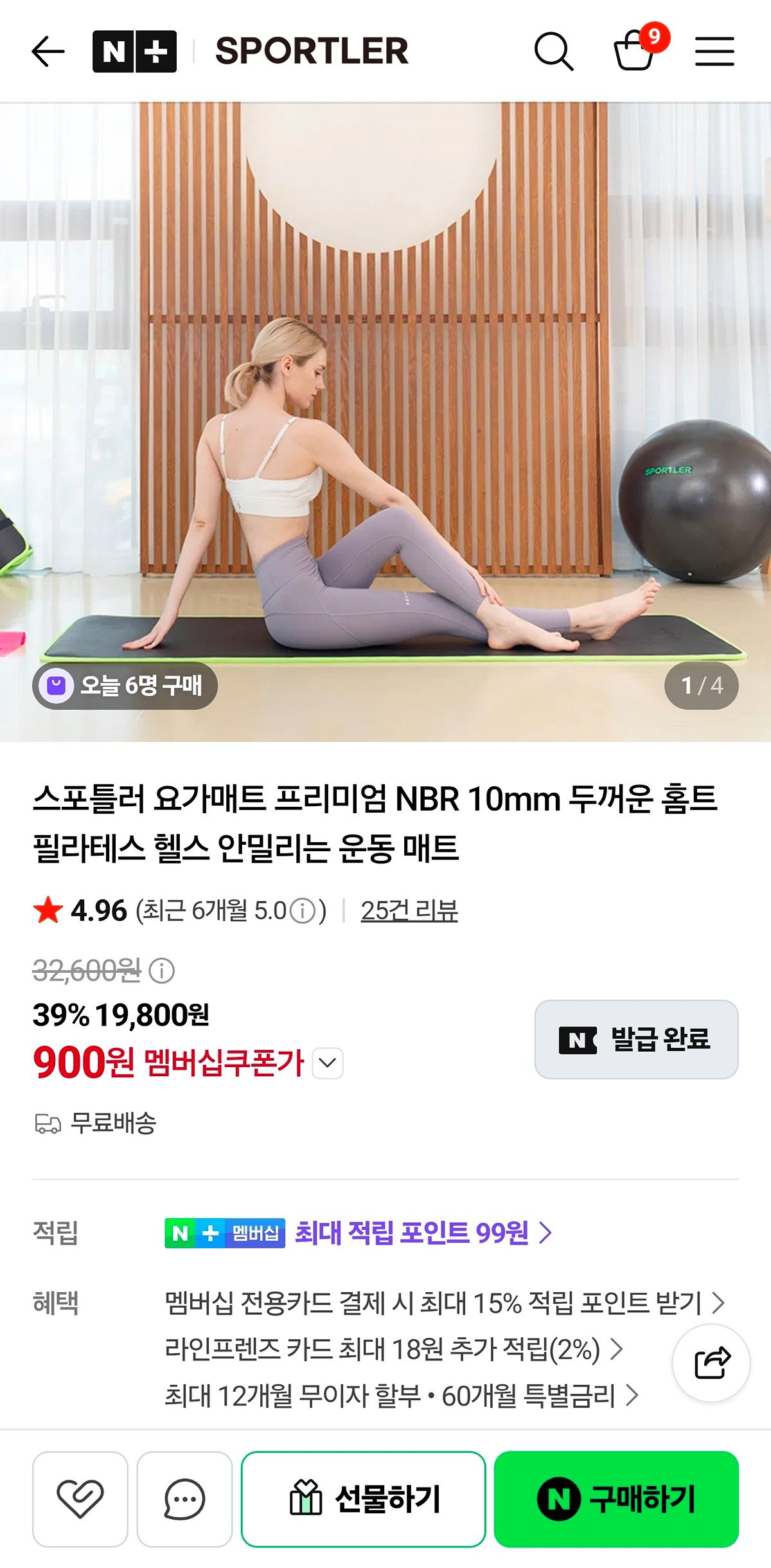Open interest-free installment details
This screenshot has width=771, height=1568.
point(402,1396)
